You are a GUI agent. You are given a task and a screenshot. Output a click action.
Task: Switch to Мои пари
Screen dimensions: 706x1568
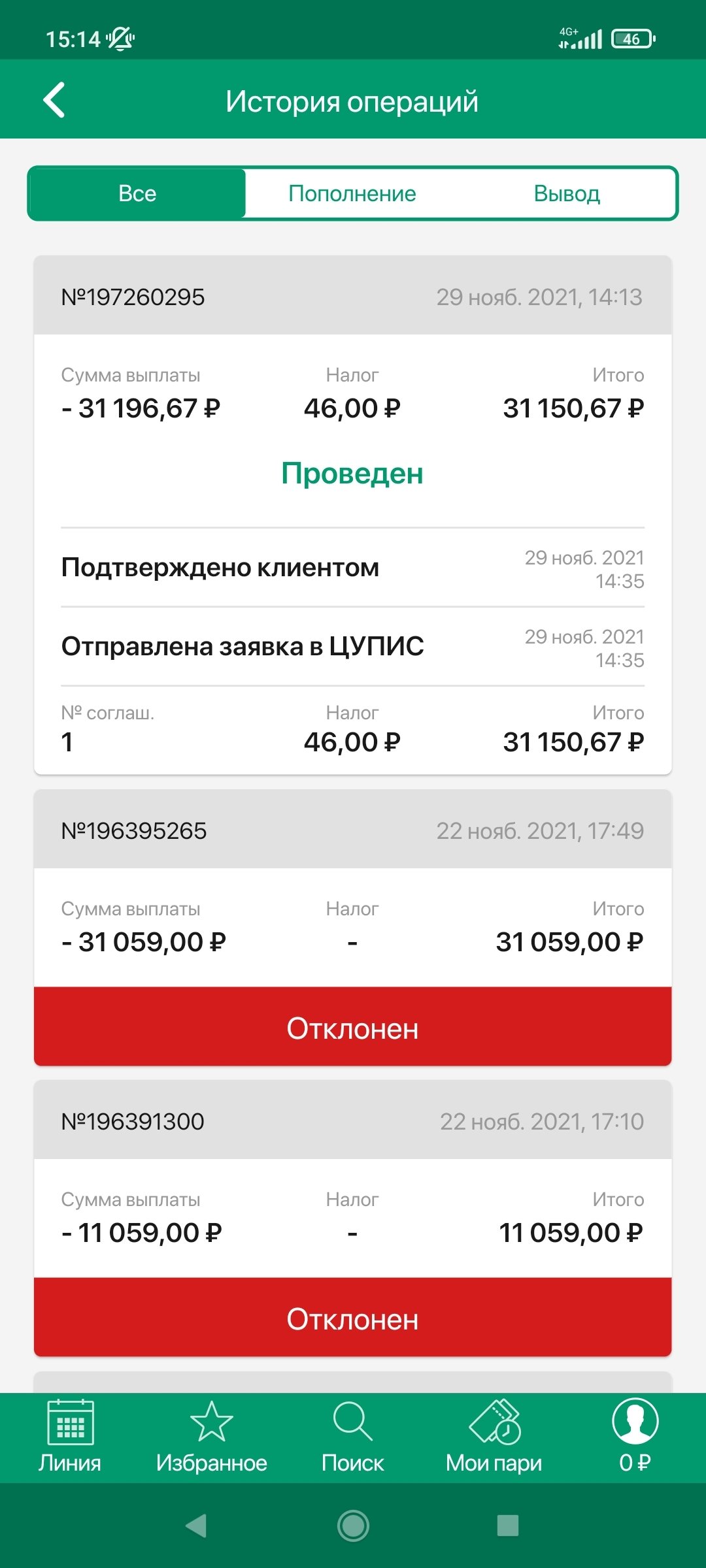(494, 1437)
